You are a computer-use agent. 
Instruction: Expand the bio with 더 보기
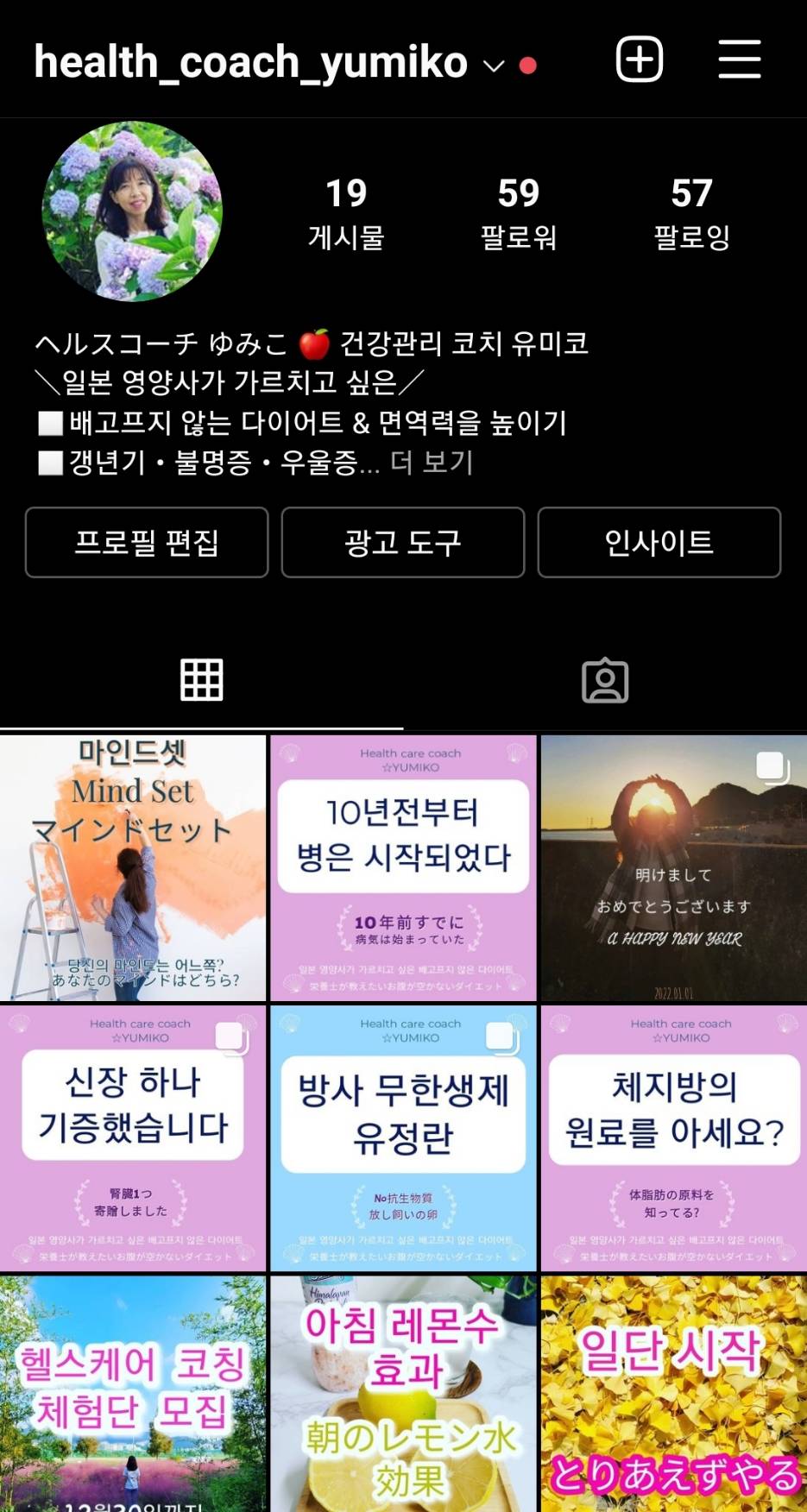click(432, 463)
